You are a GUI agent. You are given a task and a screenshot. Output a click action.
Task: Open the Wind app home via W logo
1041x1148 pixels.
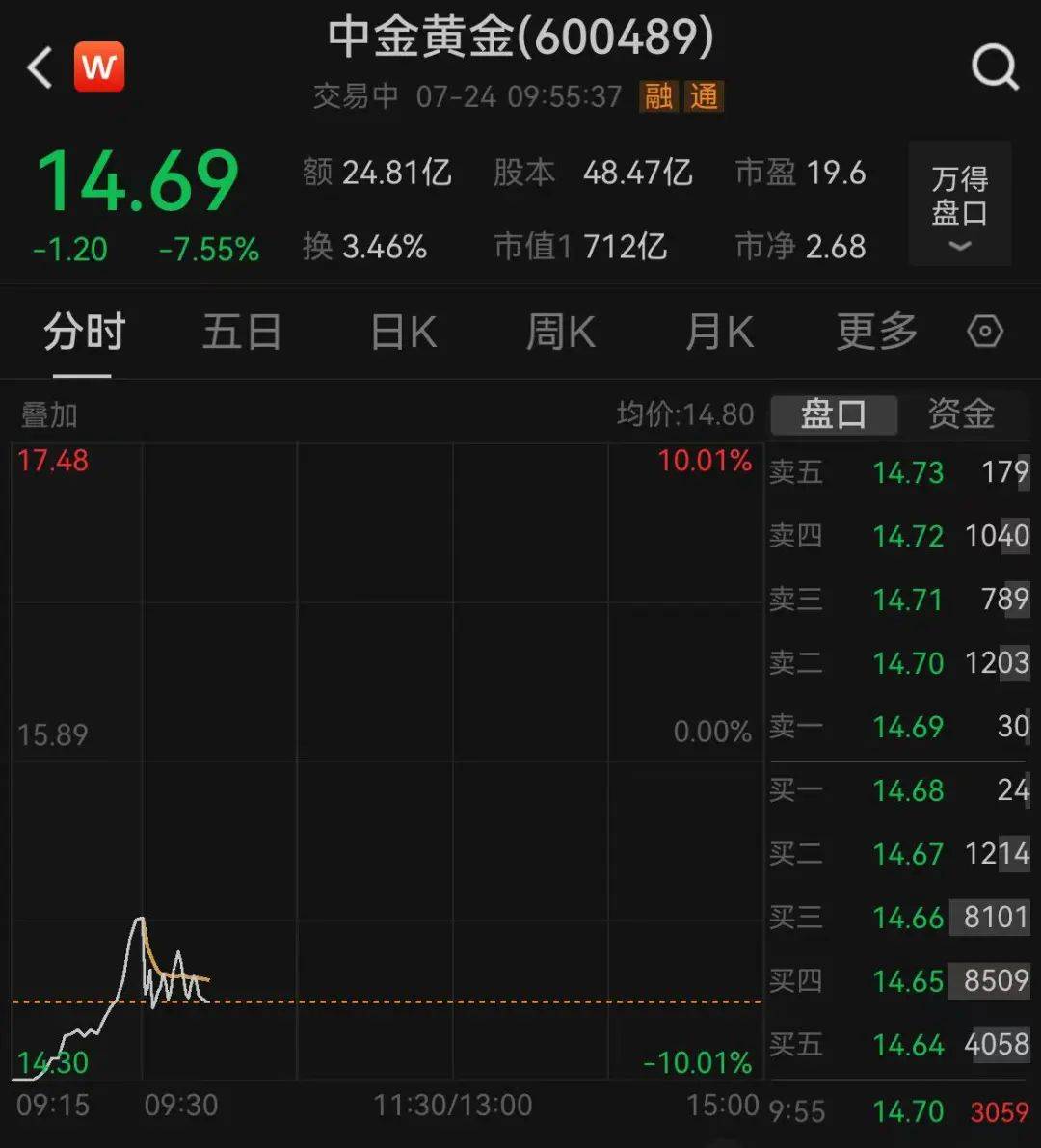100,67
